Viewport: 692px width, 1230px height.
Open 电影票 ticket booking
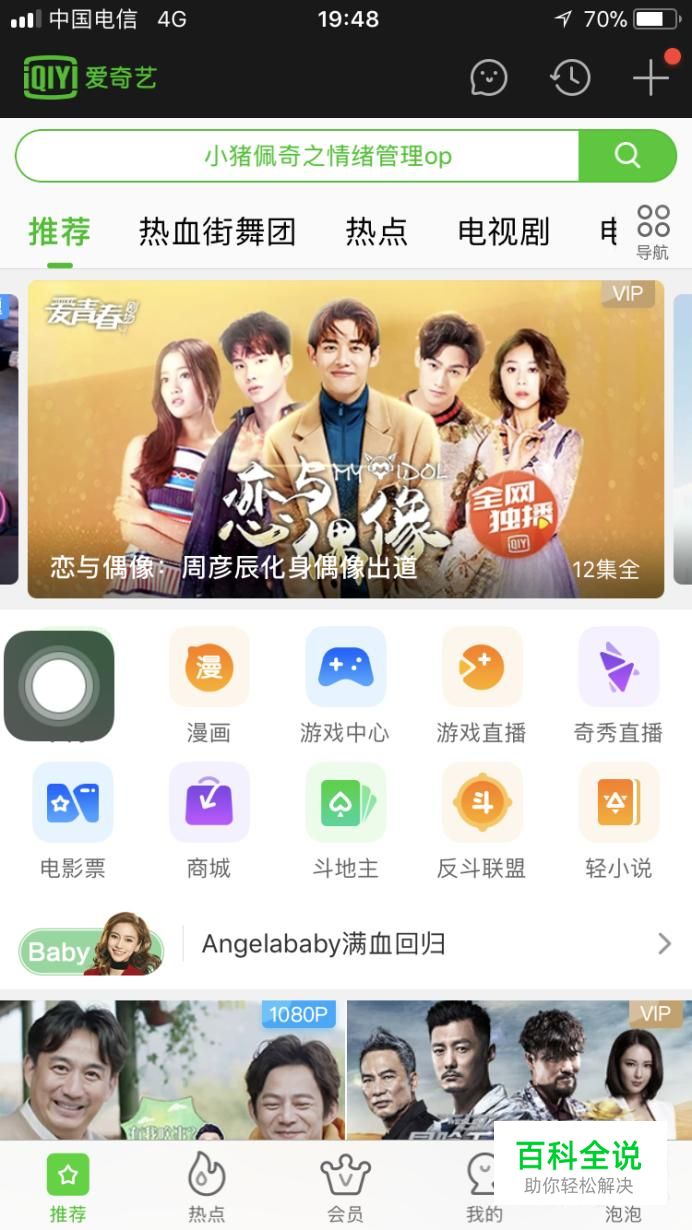[72, 820]
